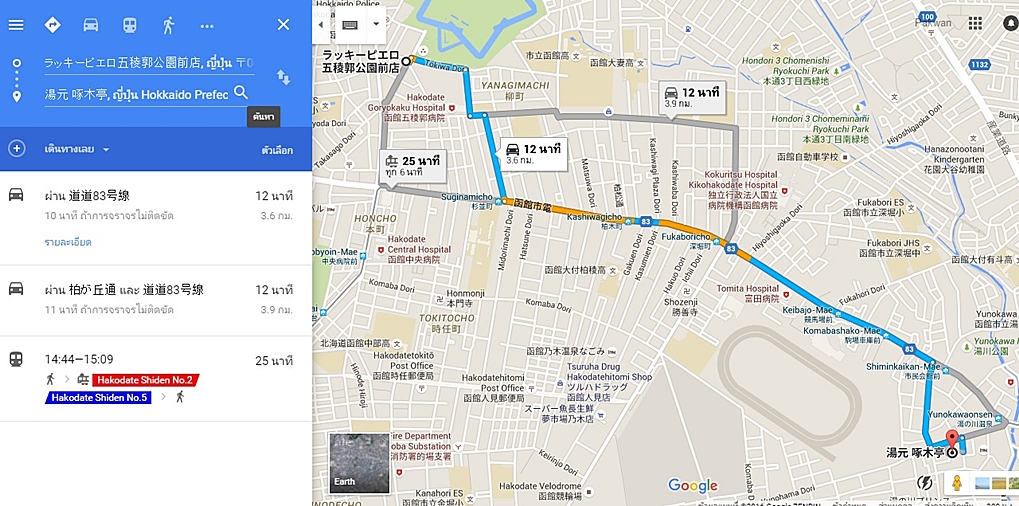
Task: Add another destination stop
Action: pos(16,149)
